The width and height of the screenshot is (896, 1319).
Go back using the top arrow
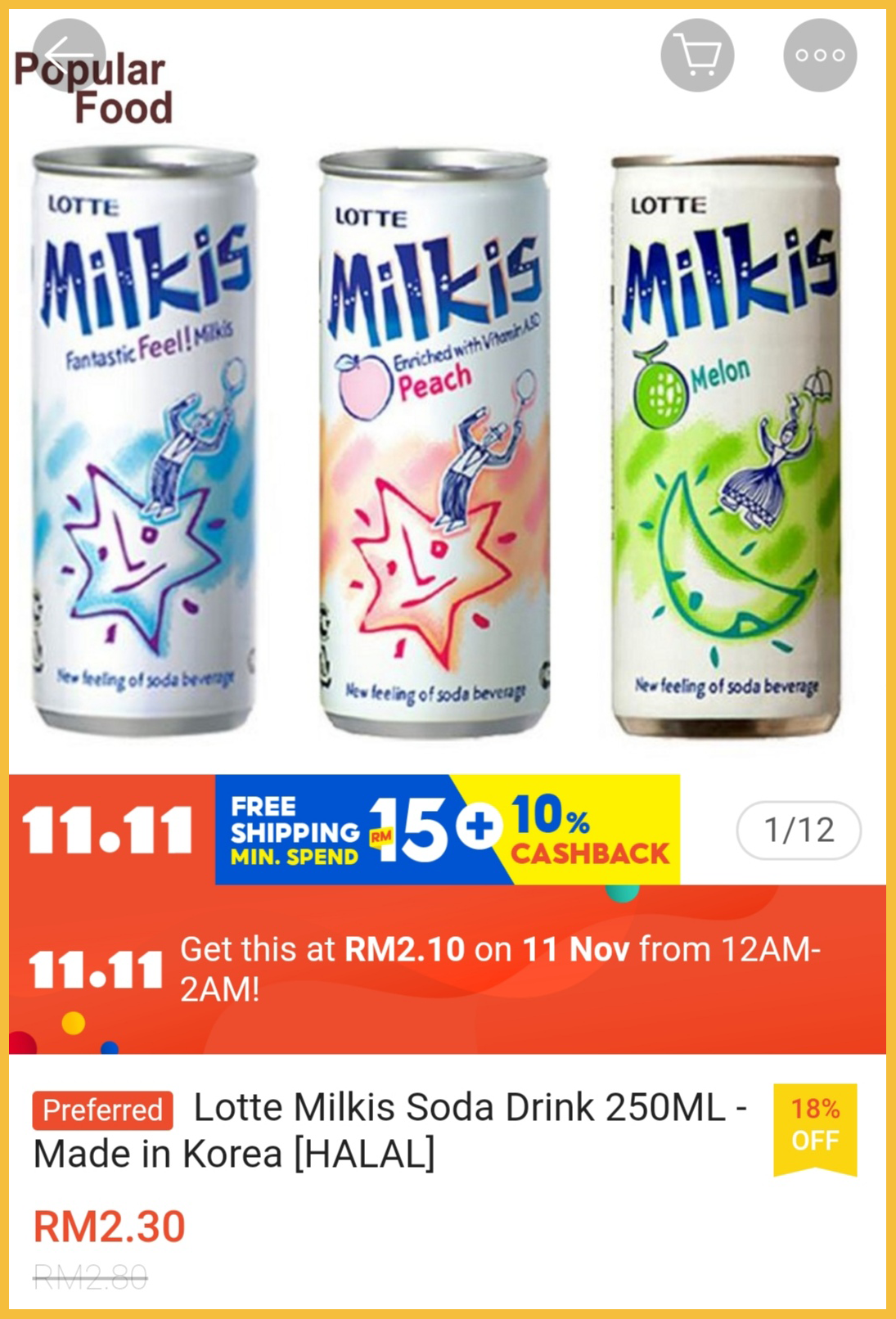(x=69, y=55)
